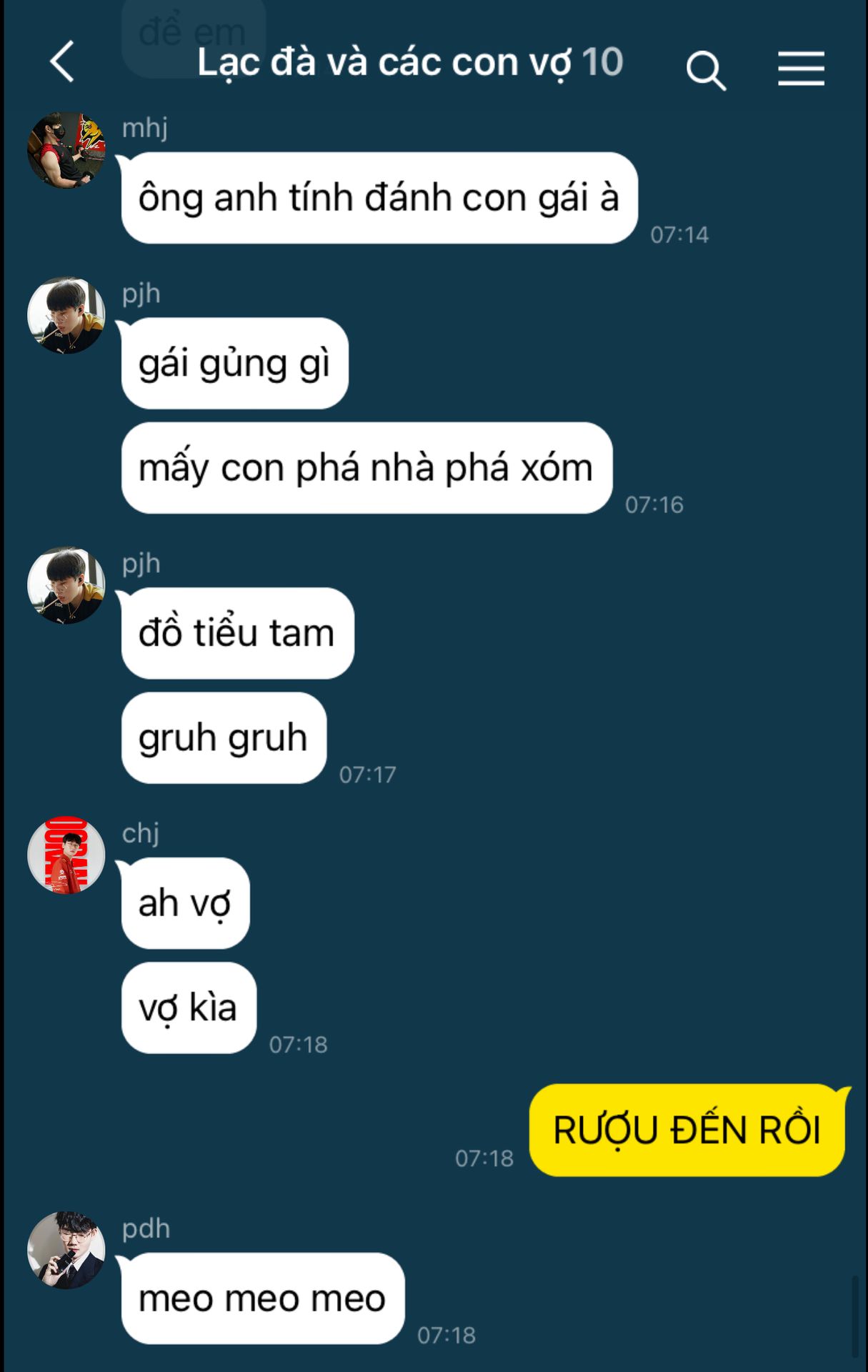Viewport: 868px width, 1372px height.
Task: Go back from the group chat
Action: point(63,62)
